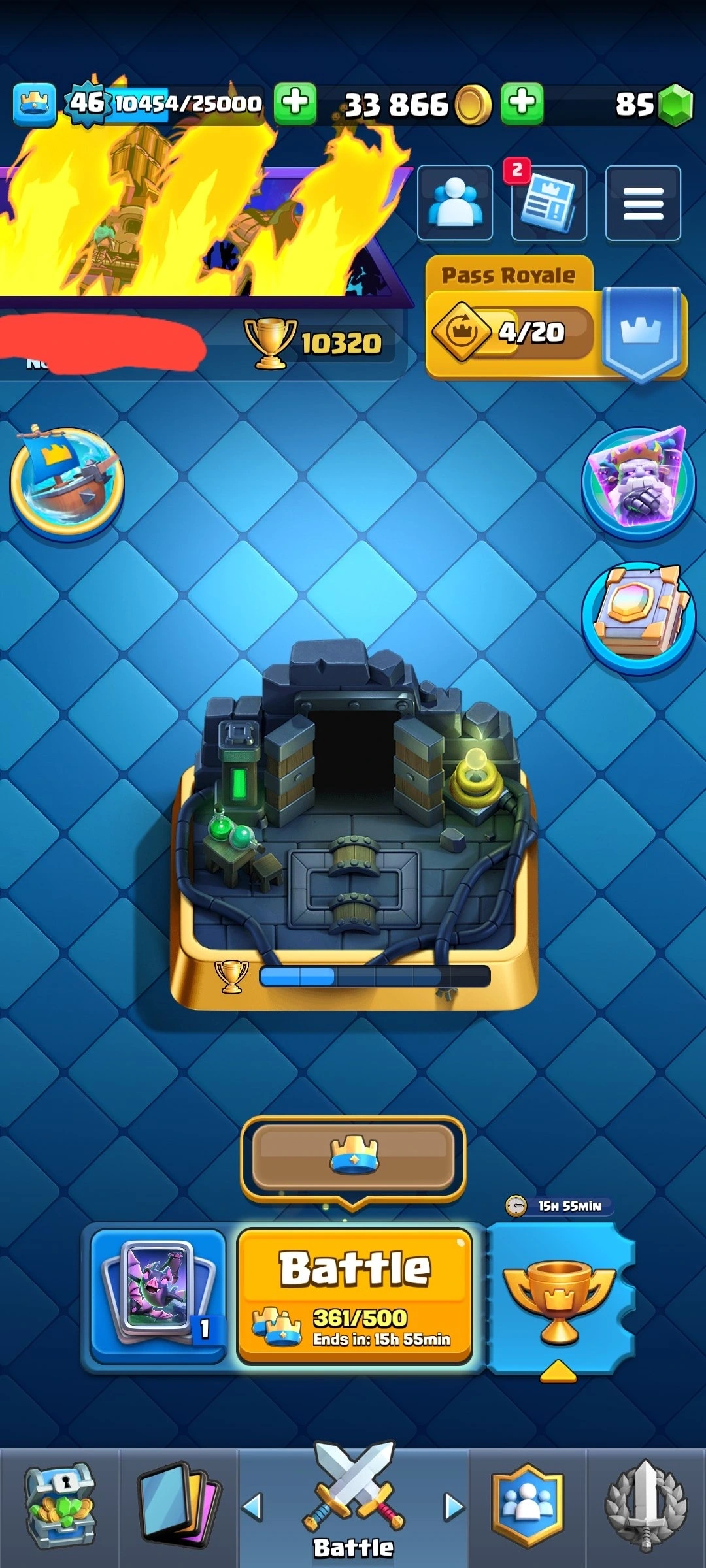Open the magic book collection icon
This screenshot has width=706, height=1568.
point(639,617)
